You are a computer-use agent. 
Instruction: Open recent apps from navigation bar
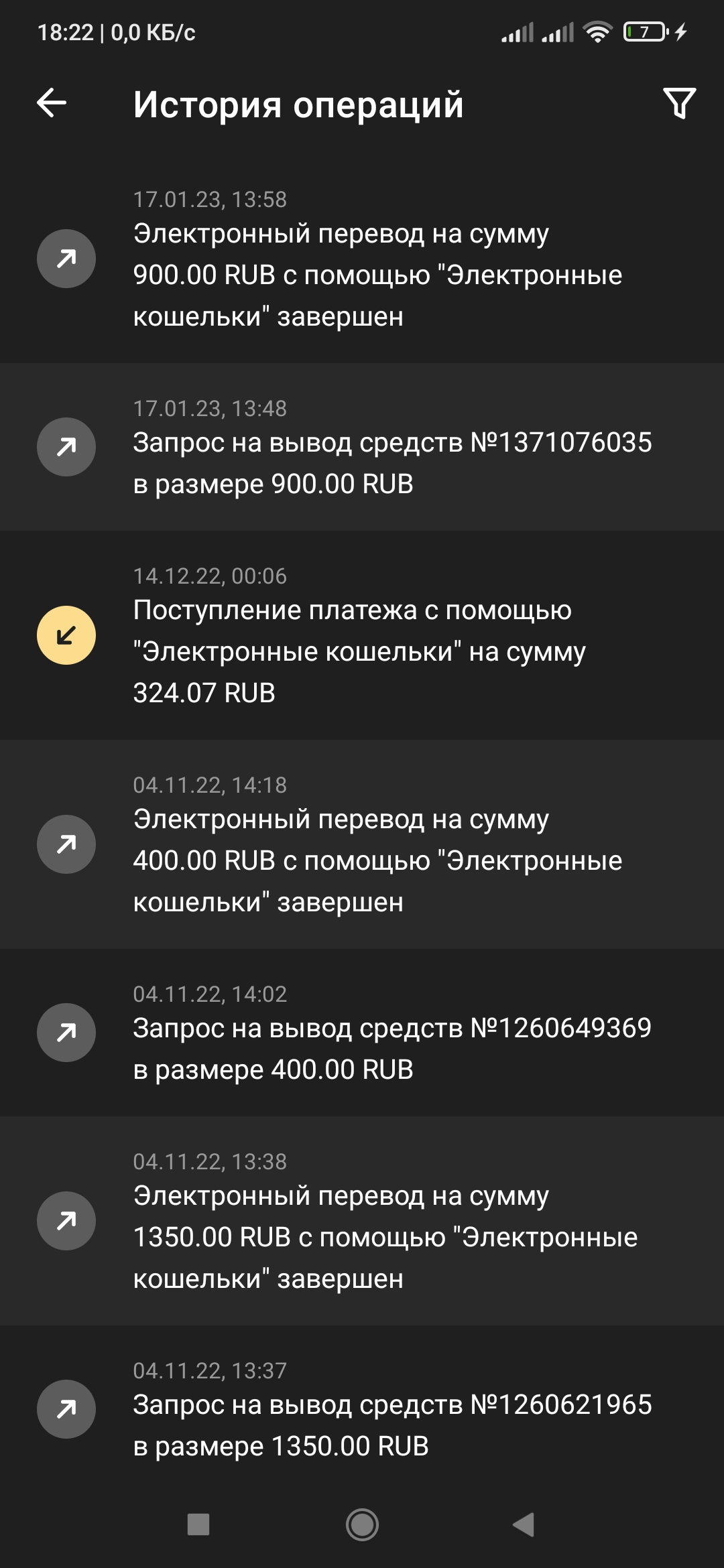pyautogui.click(x=198, y=1524)
